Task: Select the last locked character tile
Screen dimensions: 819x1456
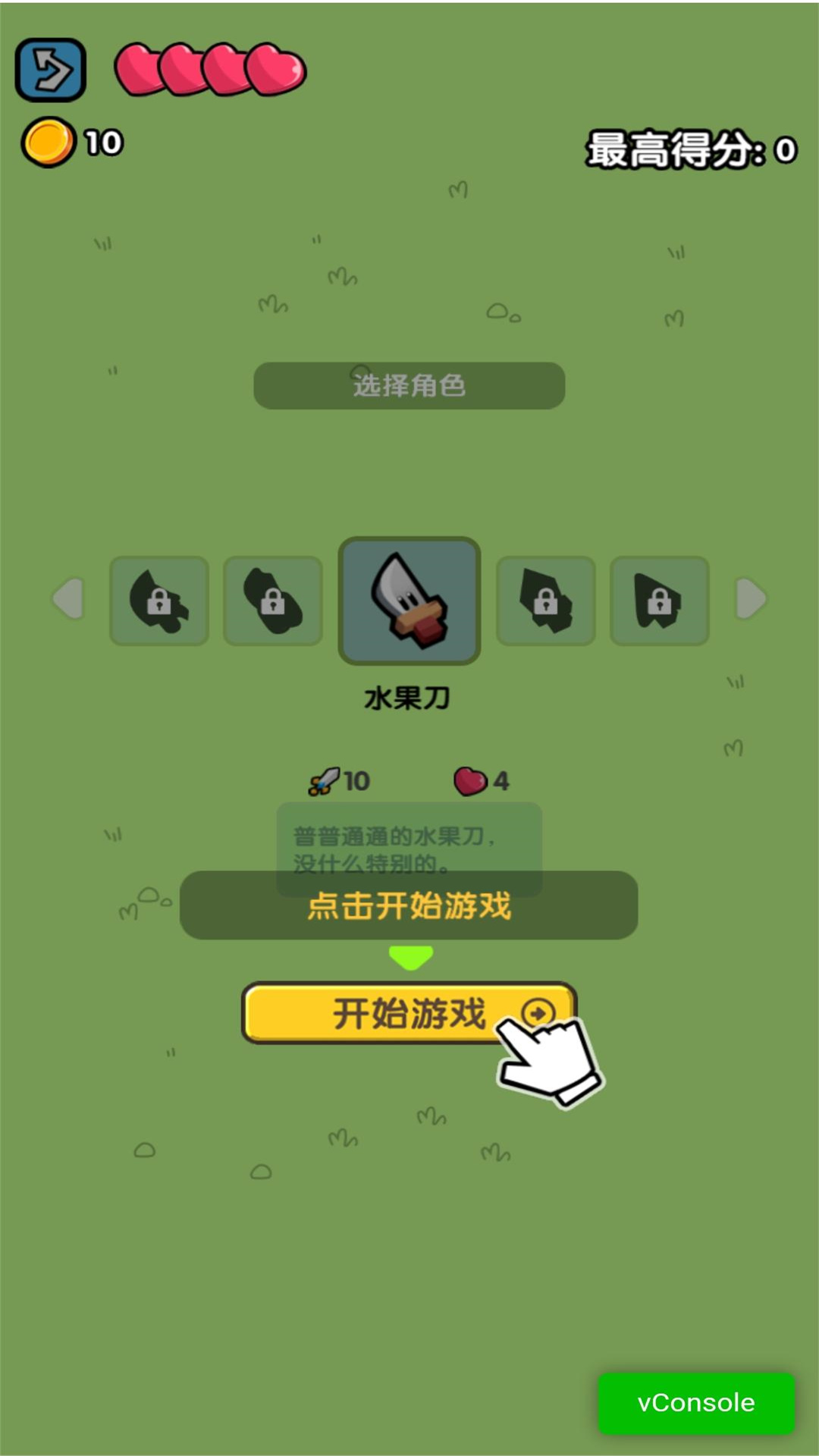Action: tap(659, 601)
